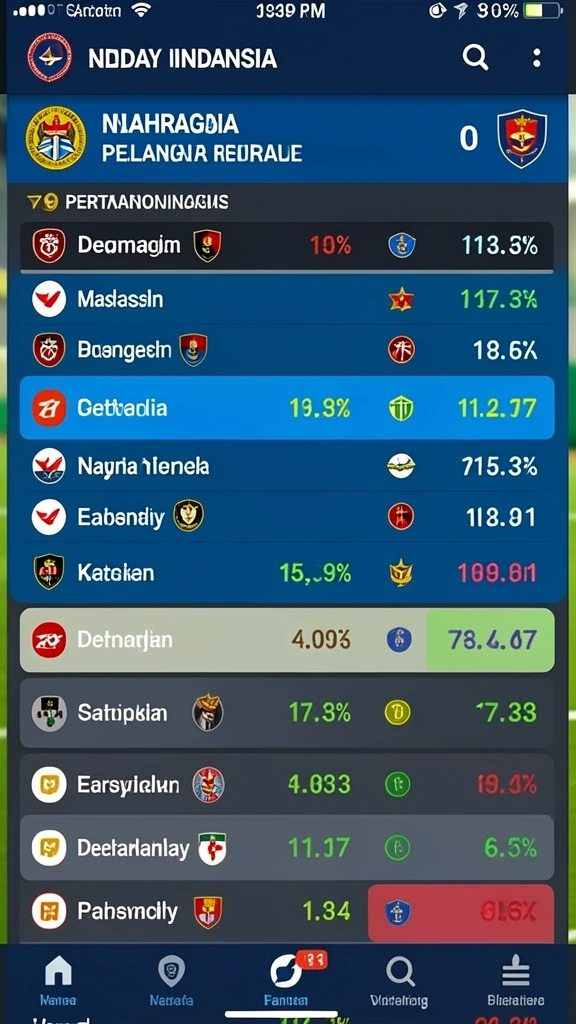The image size is (576, 1024).
Task: Switch to the Vintafrarg search tab
Action: click(399, 980)
